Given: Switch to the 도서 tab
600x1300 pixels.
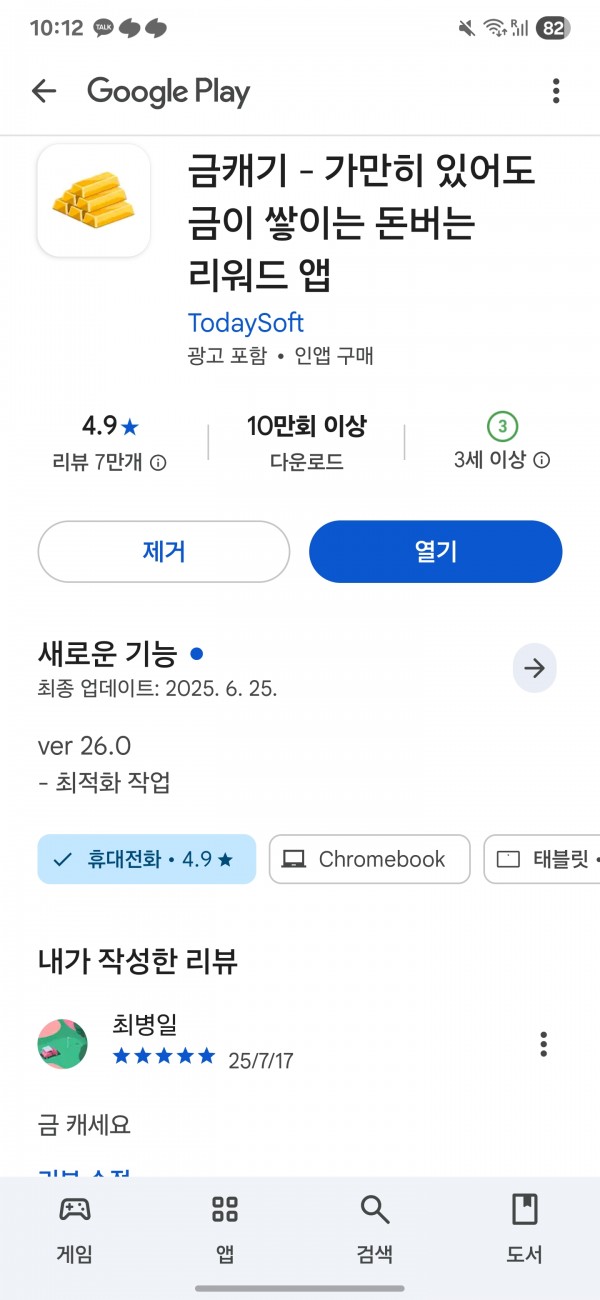Looking at the screenshot, I should tap(525, 1228).
